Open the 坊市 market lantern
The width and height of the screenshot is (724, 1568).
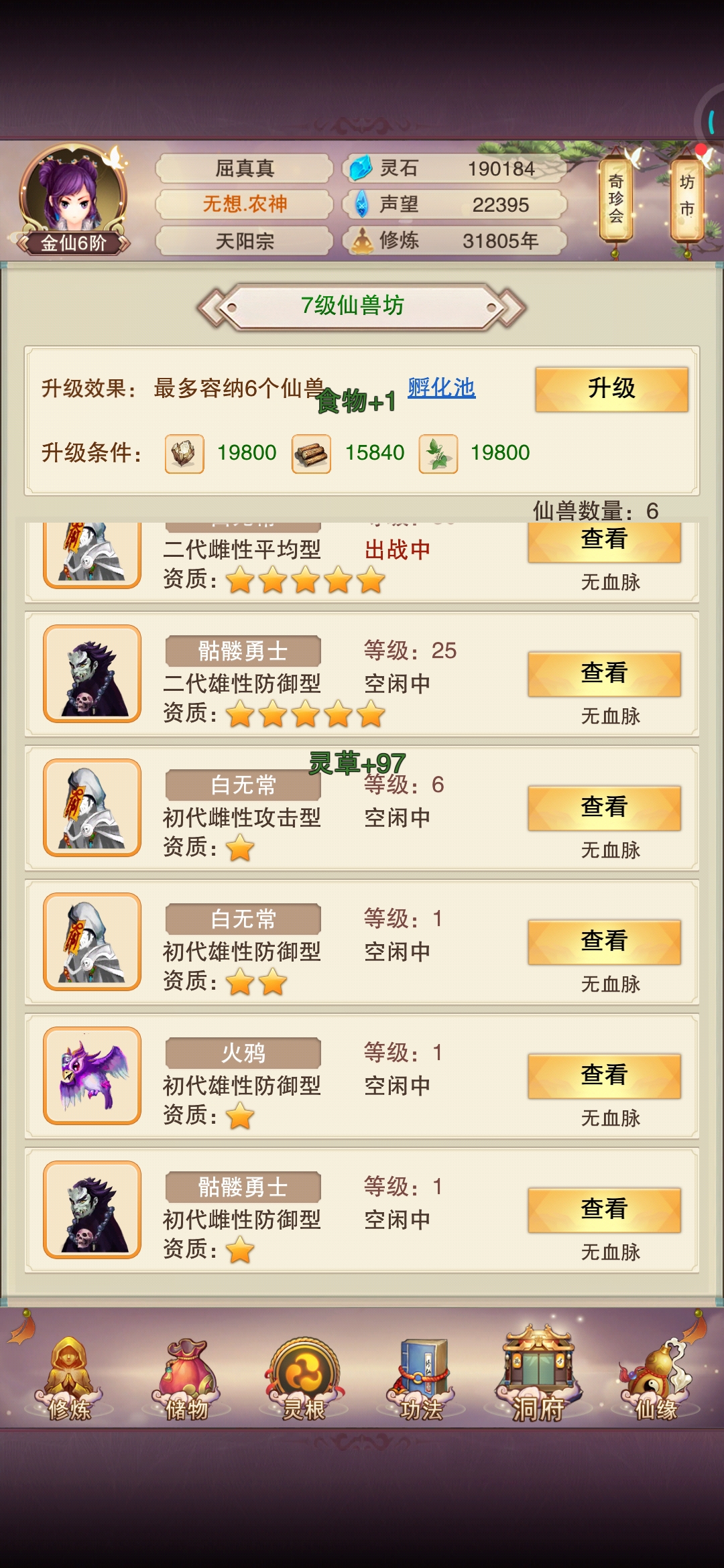[686, 199]
